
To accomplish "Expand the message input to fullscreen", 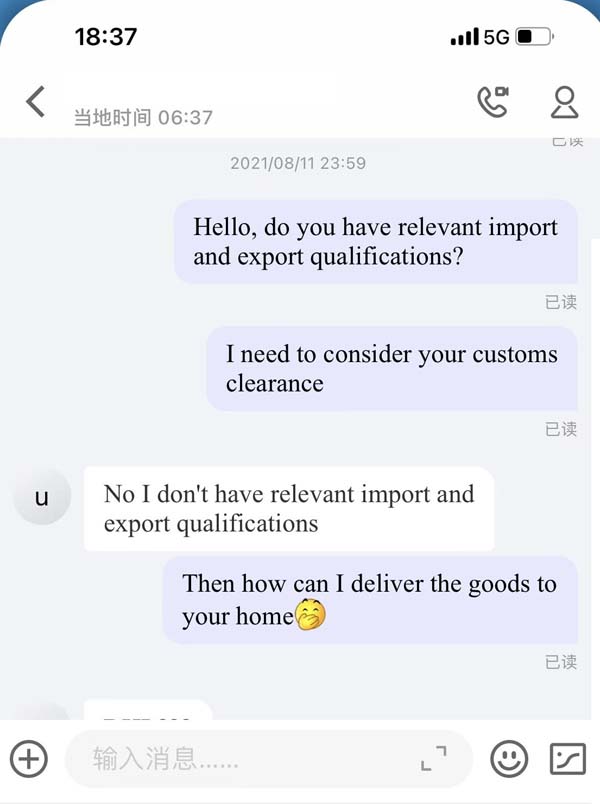I will click(x=434, y=759).
